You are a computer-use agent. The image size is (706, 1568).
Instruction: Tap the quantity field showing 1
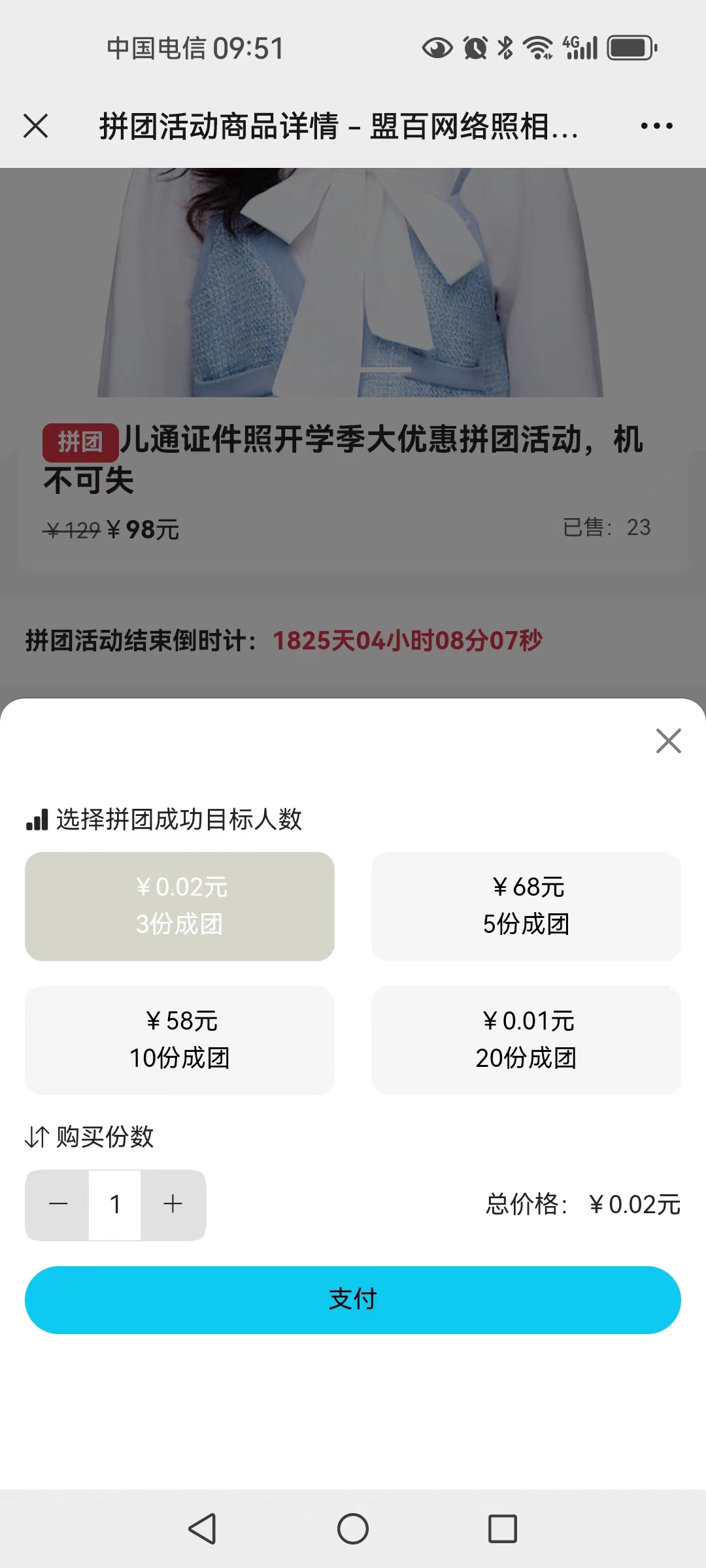click(115, 1204)
